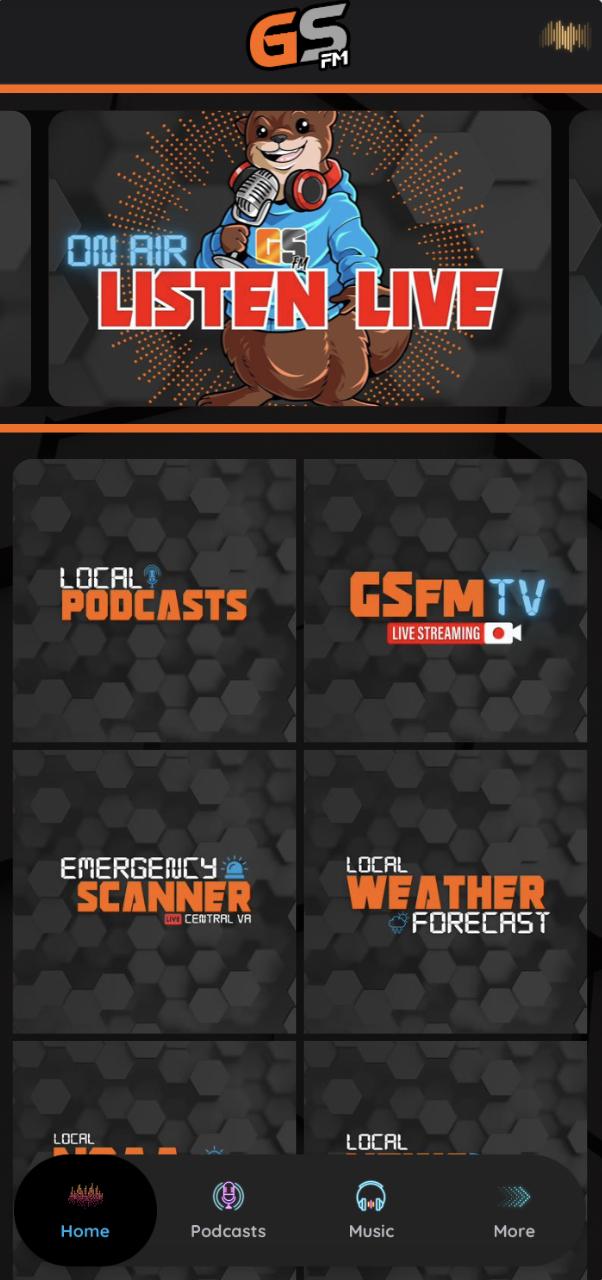Open the Local Podcasts tile
Image resolution: width=602 pixels, height=1280 pixels.
click(154, 600)
